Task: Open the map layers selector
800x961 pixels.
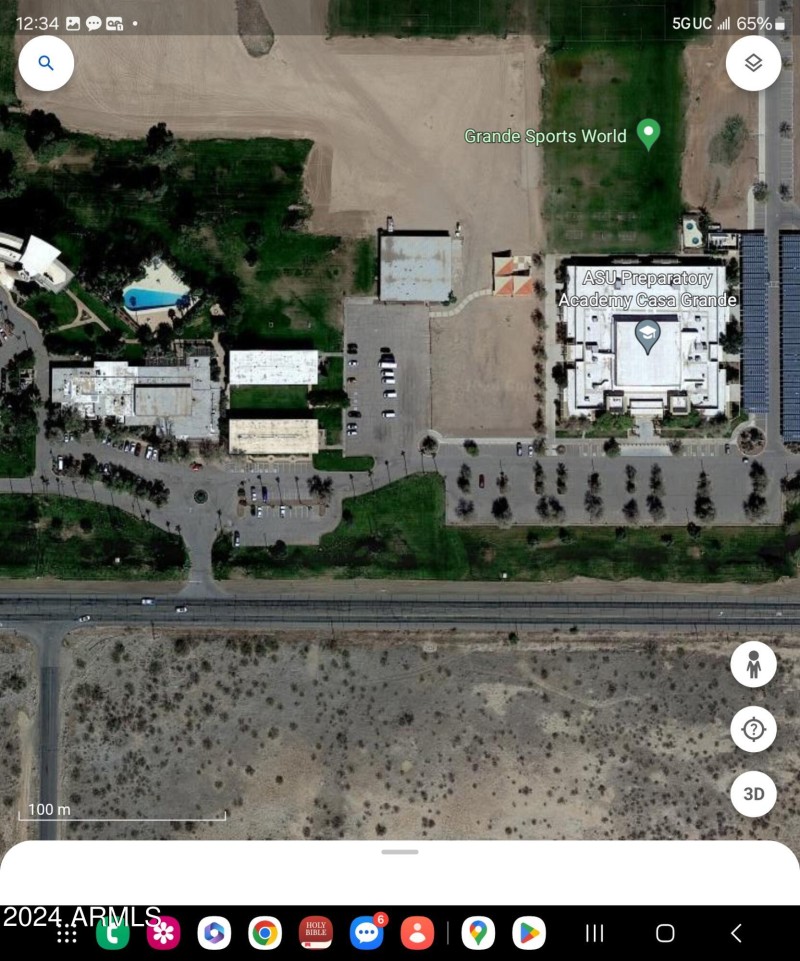Action: pos(753,63)
